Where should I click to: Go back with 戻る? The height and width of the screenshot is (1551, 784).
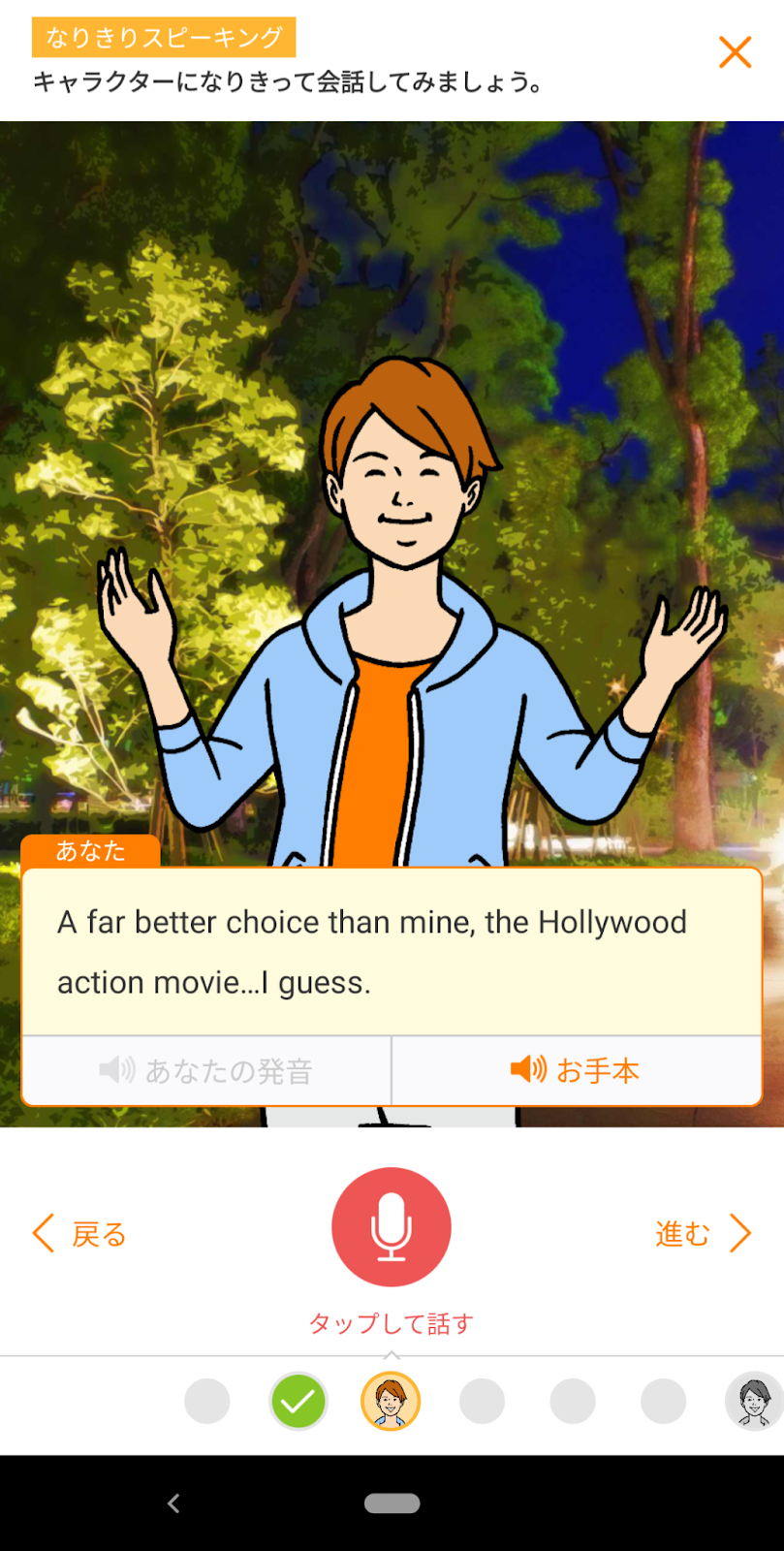pyautogui.click(x=80, y=1234)
